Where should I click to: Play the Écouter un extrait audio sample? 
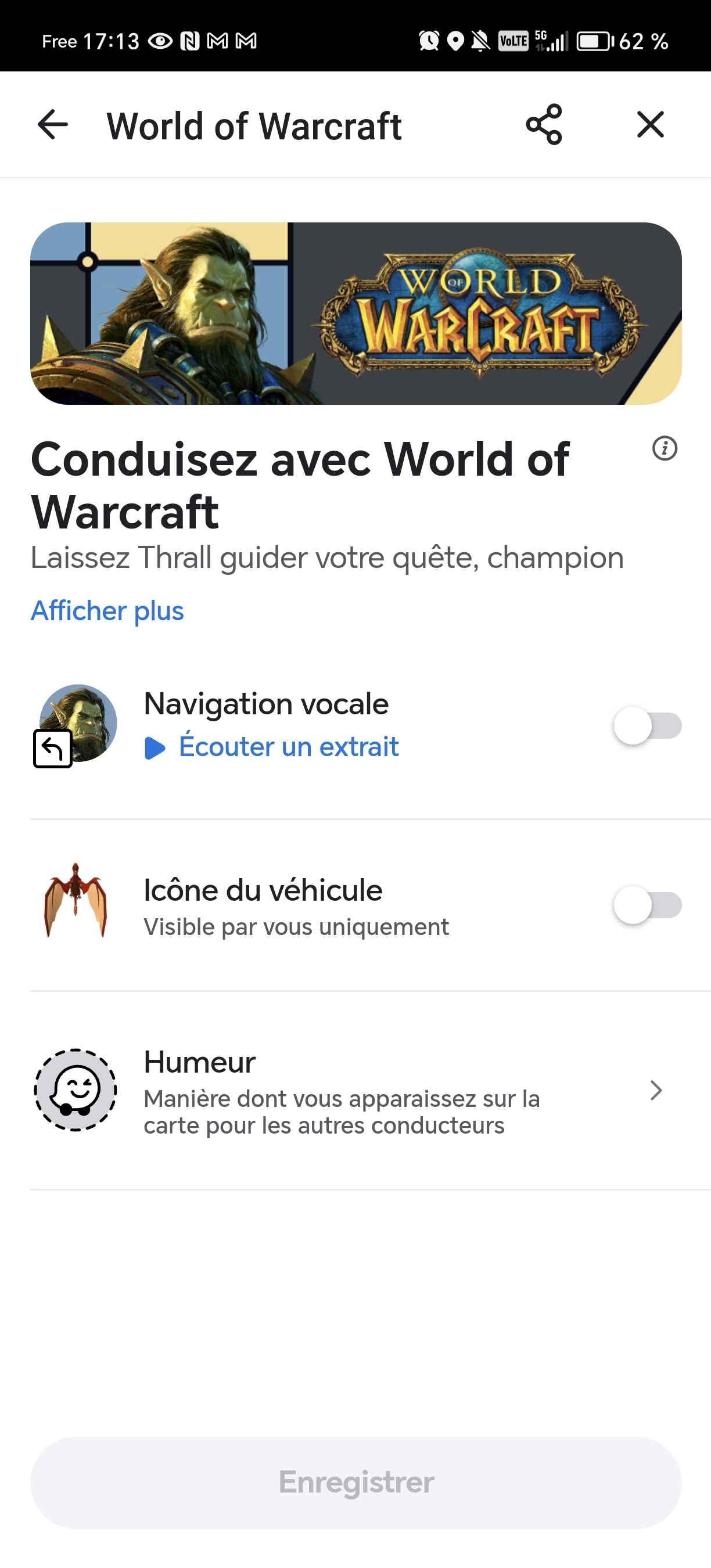(288, 747)
